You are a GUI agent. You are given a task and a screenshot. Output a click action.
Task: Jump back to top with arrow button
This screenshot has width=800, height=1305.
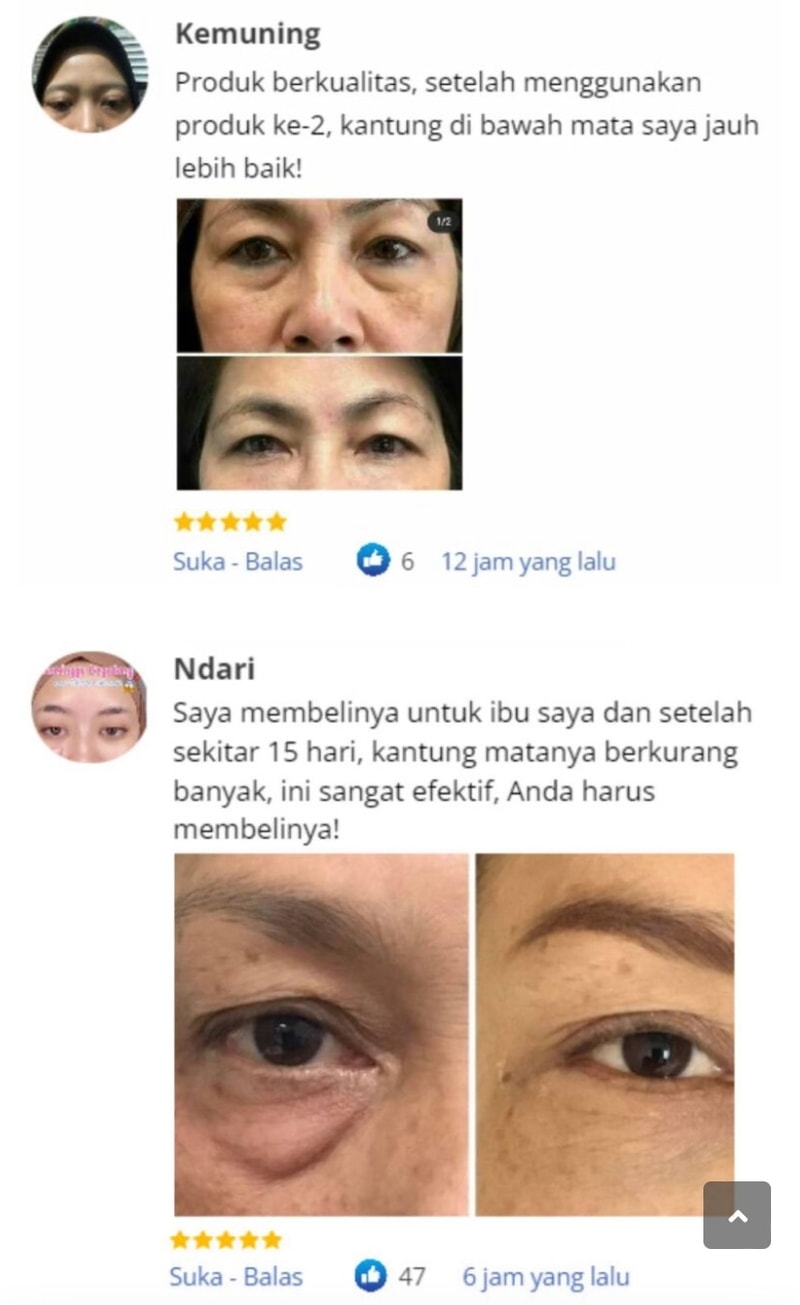[x=737, y=1215]
